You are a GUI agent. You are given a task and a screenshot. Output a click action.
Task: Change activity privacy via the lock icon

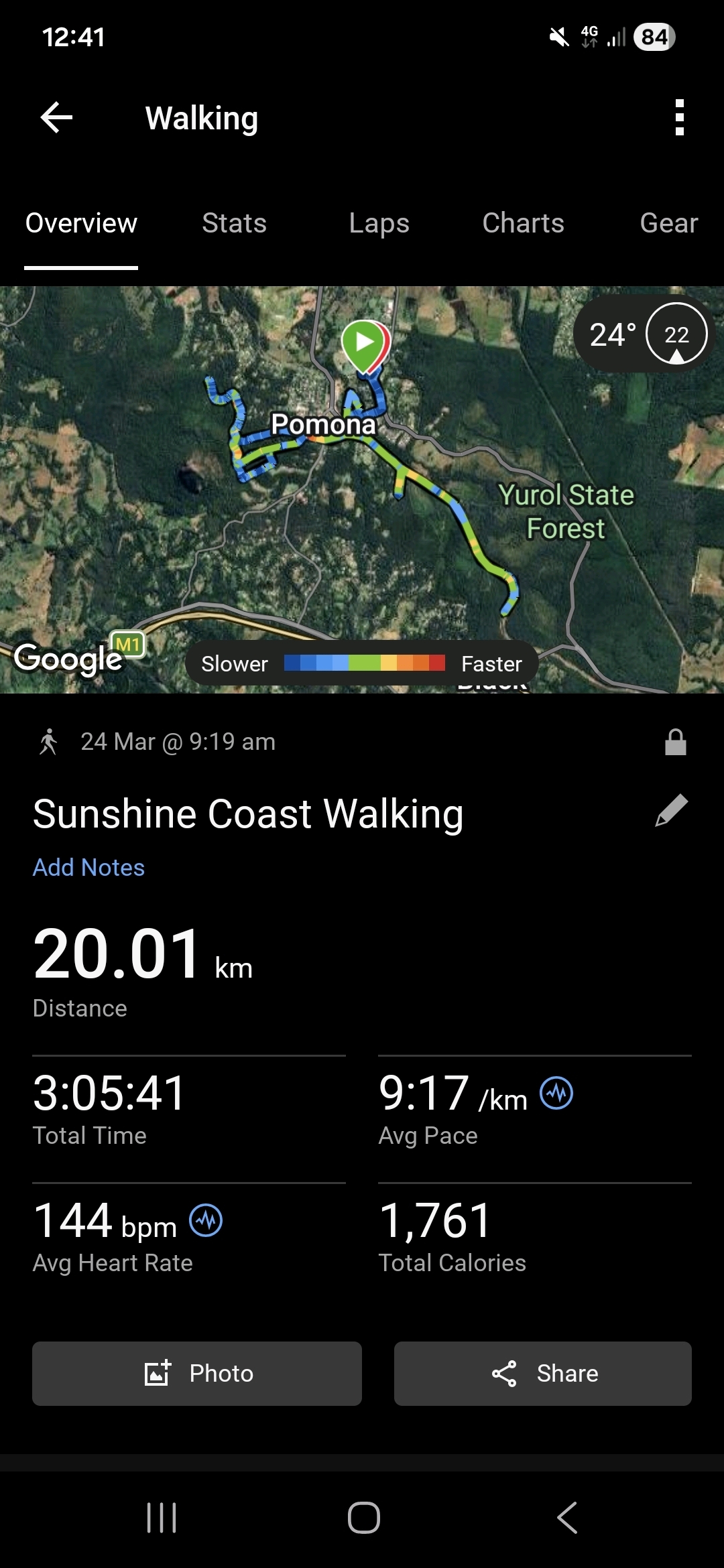[x=675, y=742]
